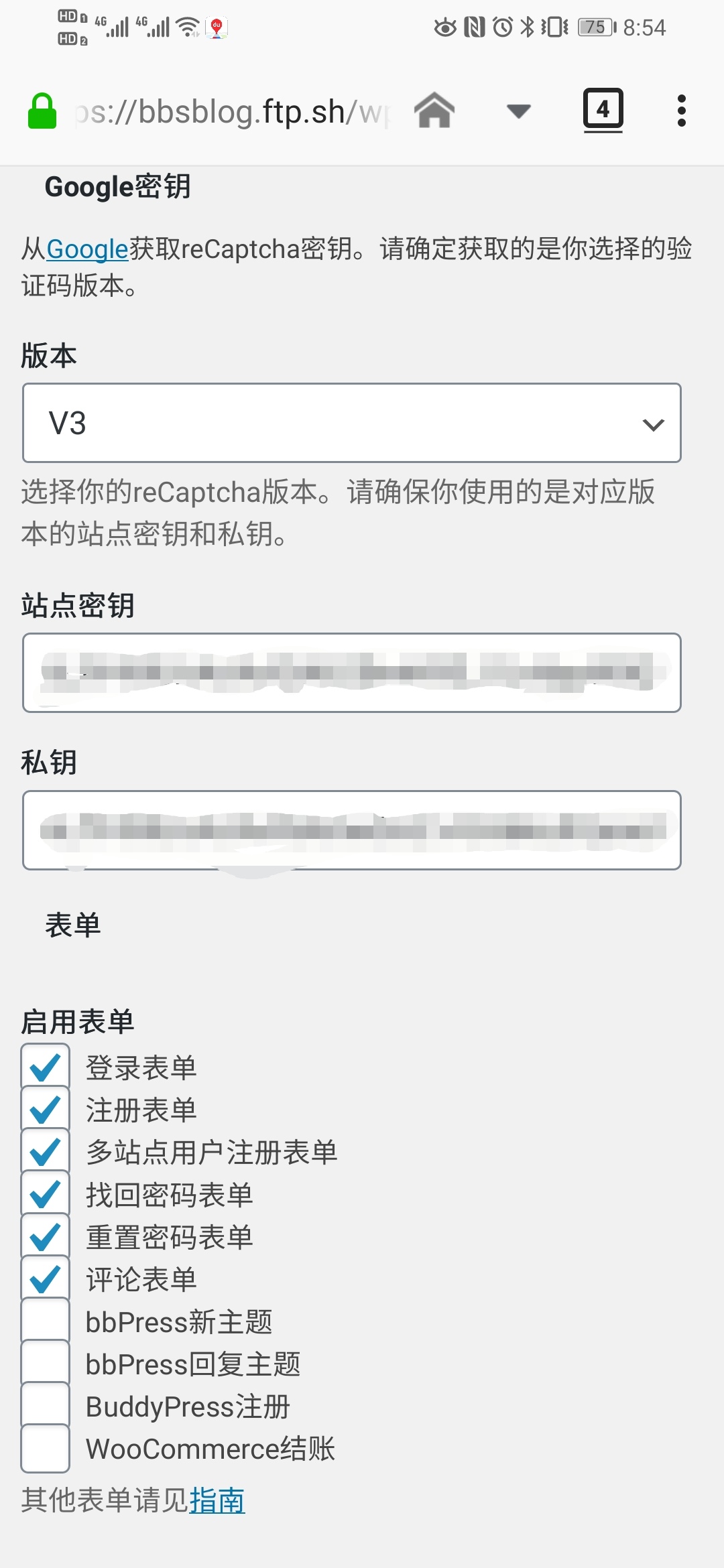Open the dropdown arrow in the toolbar
Viewport: 724px width, 1568px height.
pos(518,111)
